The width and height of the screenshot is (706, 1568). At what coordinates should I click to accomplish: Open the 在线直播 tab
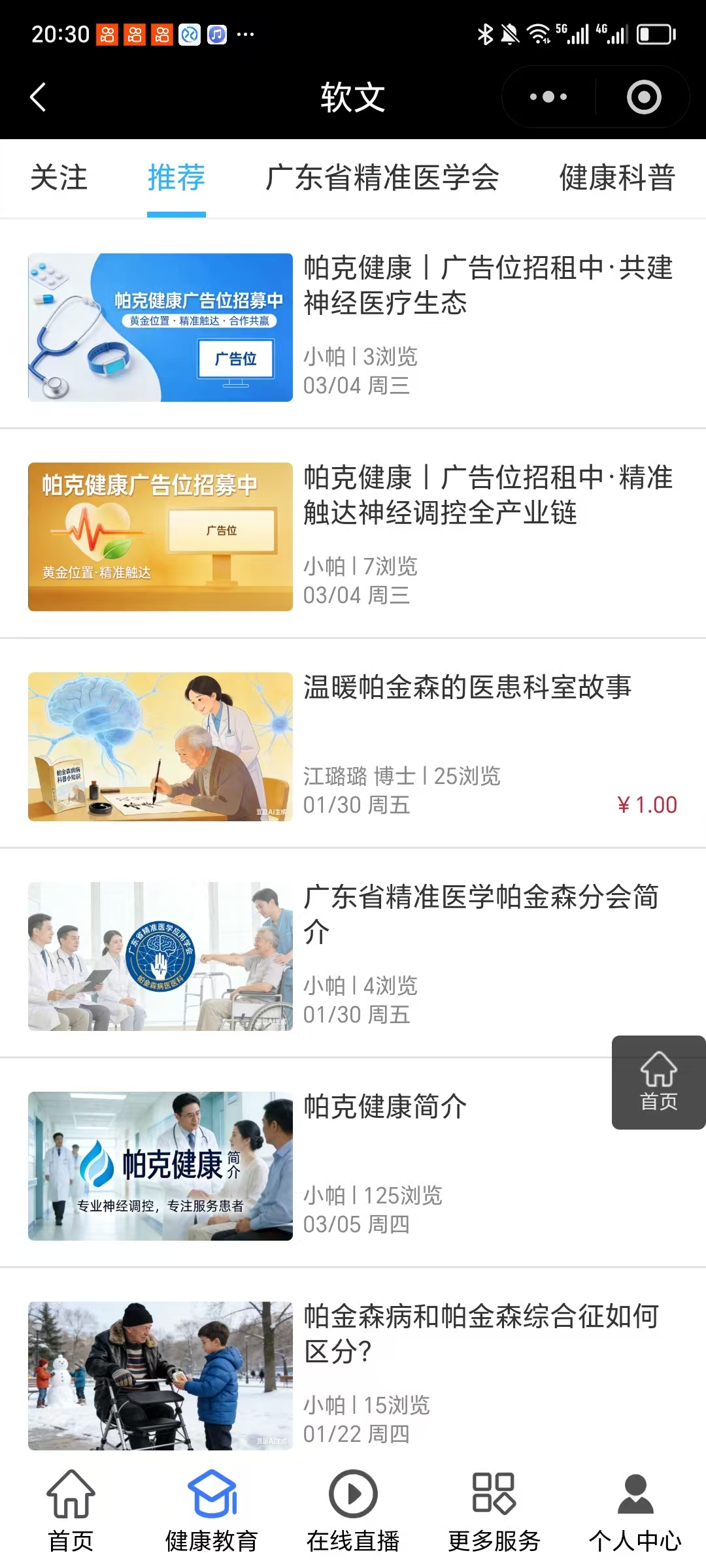click(353, 1511)
